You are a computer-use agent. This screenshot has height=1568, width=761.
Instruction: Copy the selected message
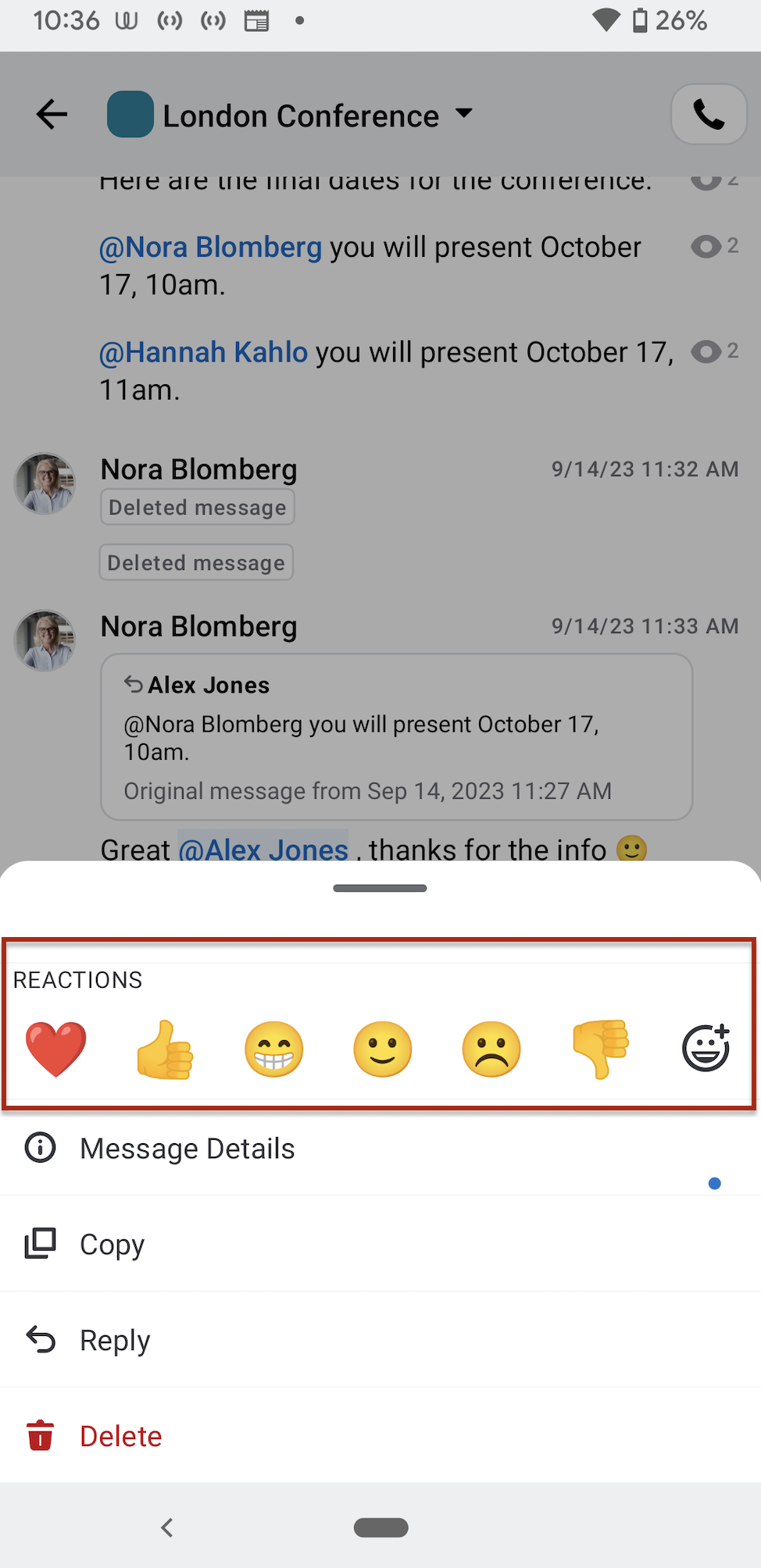113,1244
